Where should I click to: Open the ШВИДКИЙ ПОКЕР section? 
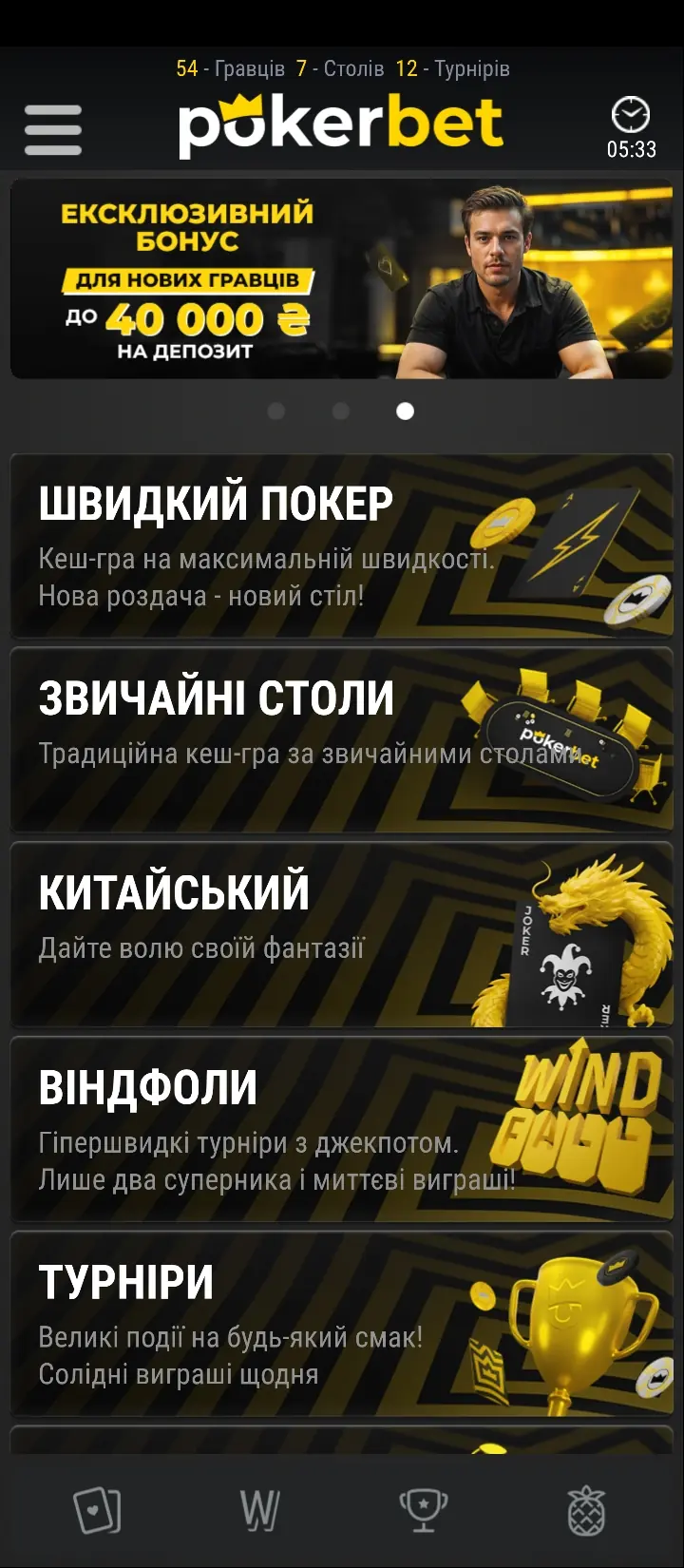342,546
